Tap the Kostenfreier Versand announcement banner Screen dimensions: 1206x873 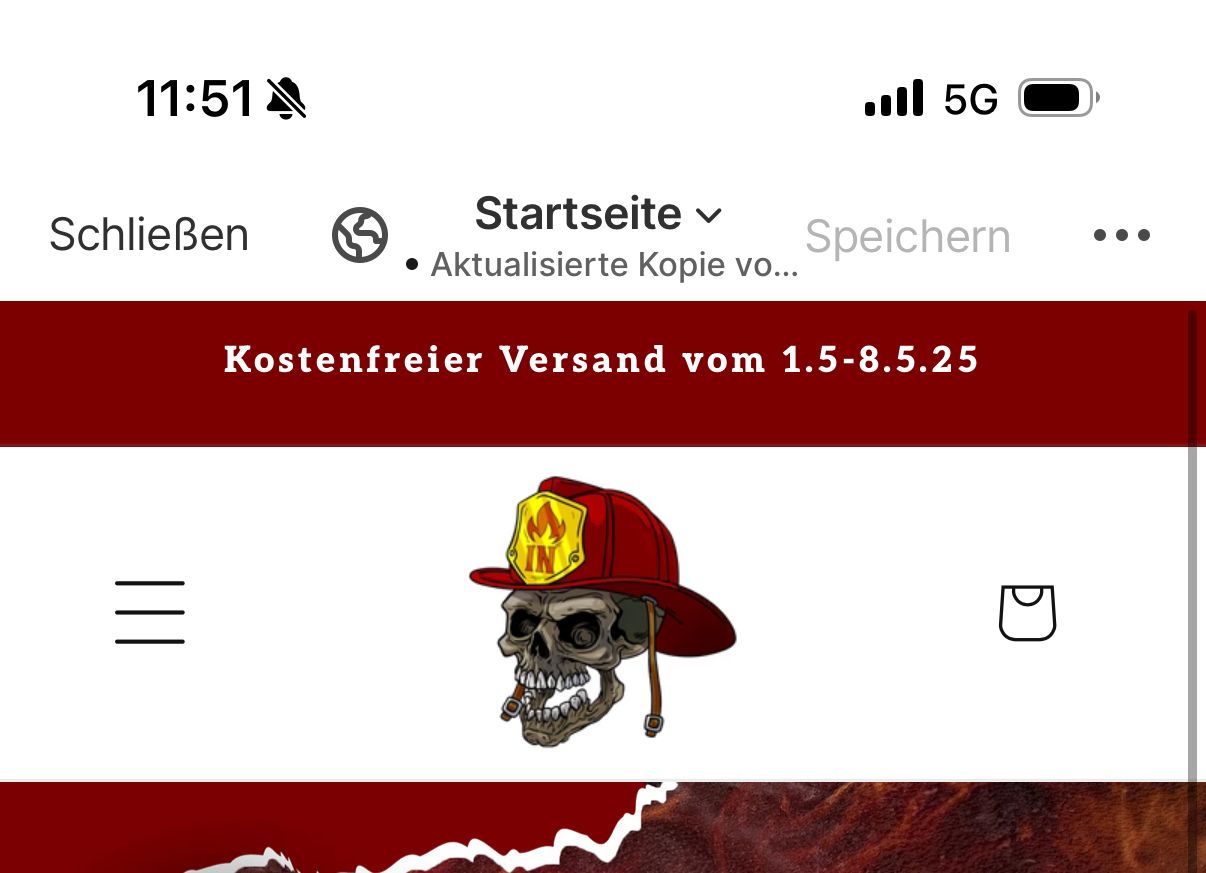pyautogui.click(x=601, y=360)
